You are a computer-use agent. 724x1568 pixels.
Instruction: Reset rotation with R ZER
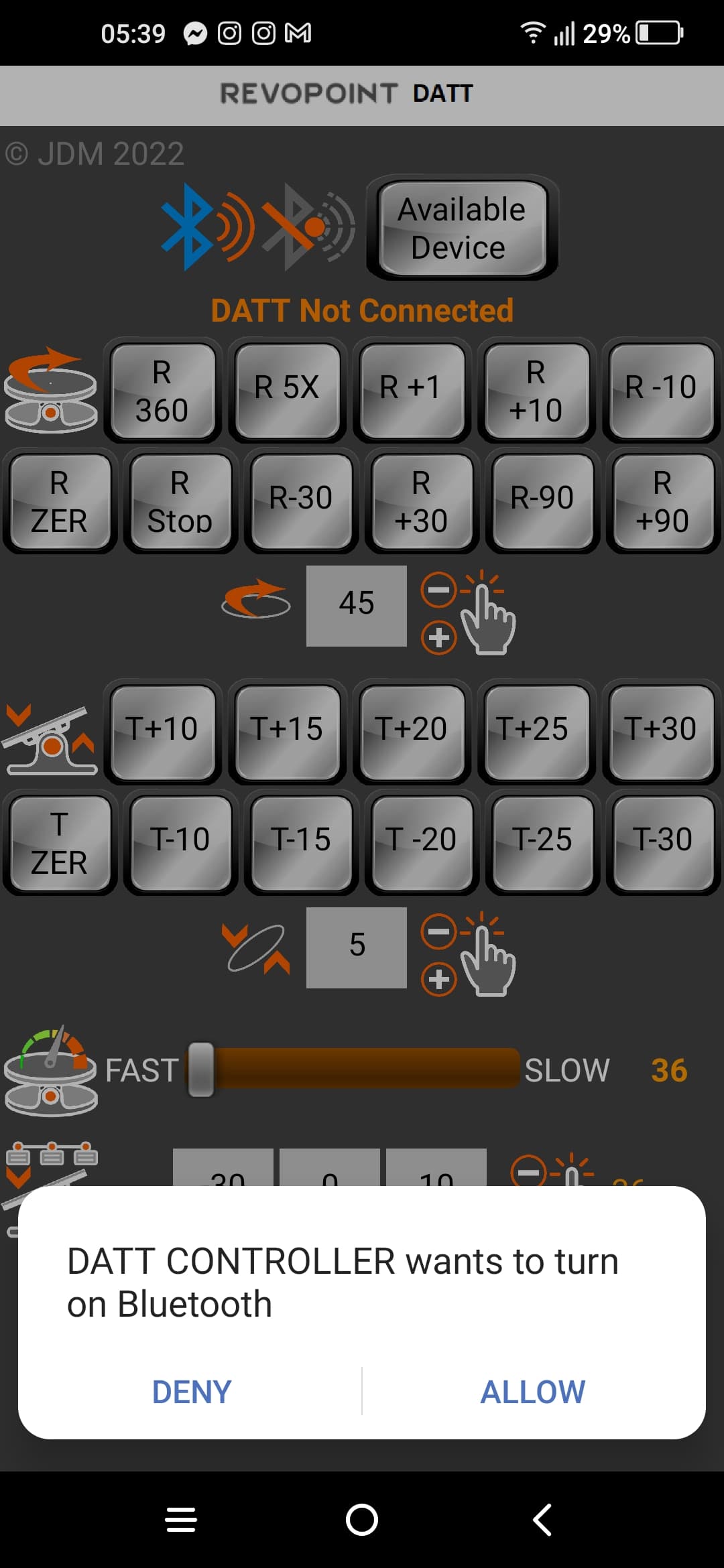click(59, 502)
